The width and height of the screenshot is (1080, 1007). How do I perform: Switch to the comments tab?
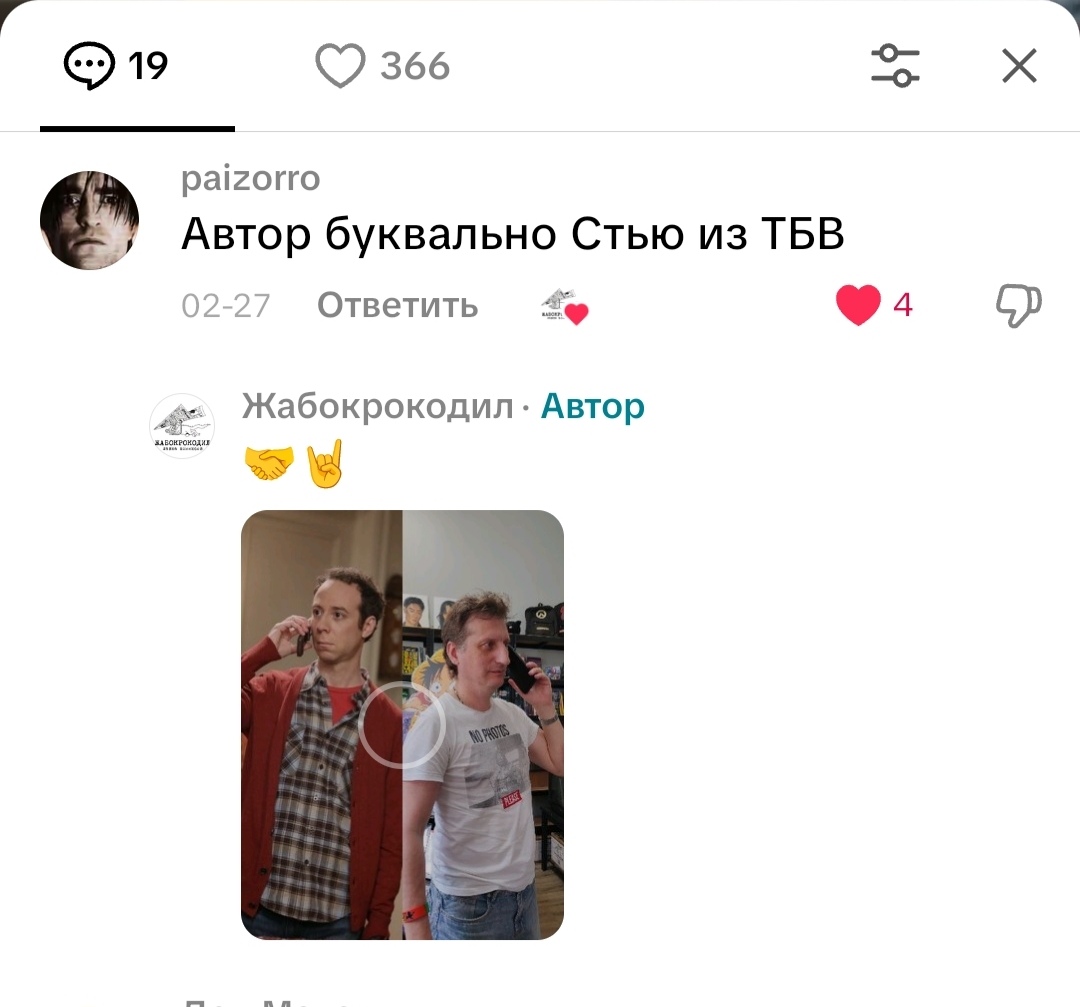pyautogui.click(x=116, y=67)
